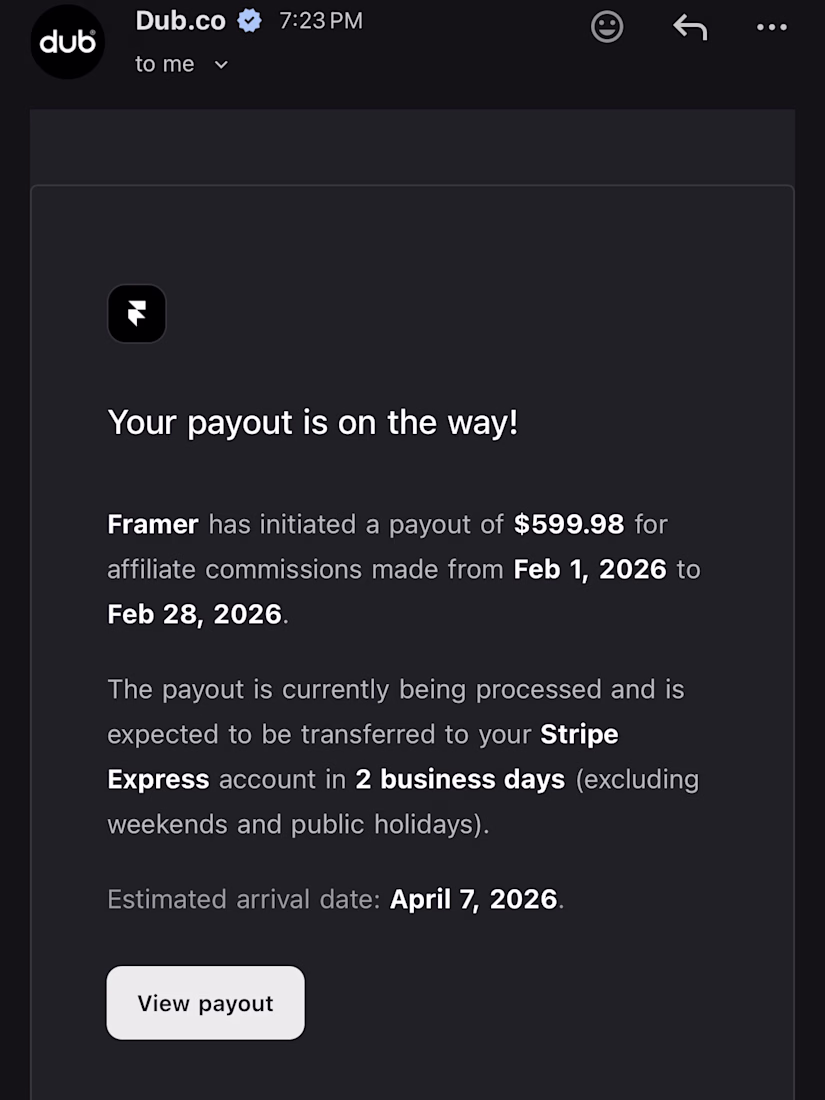Image resolution: width=825 pixels, height=1100 pixels.
Task: Tap the View payout button
Action: [205, 1003]
